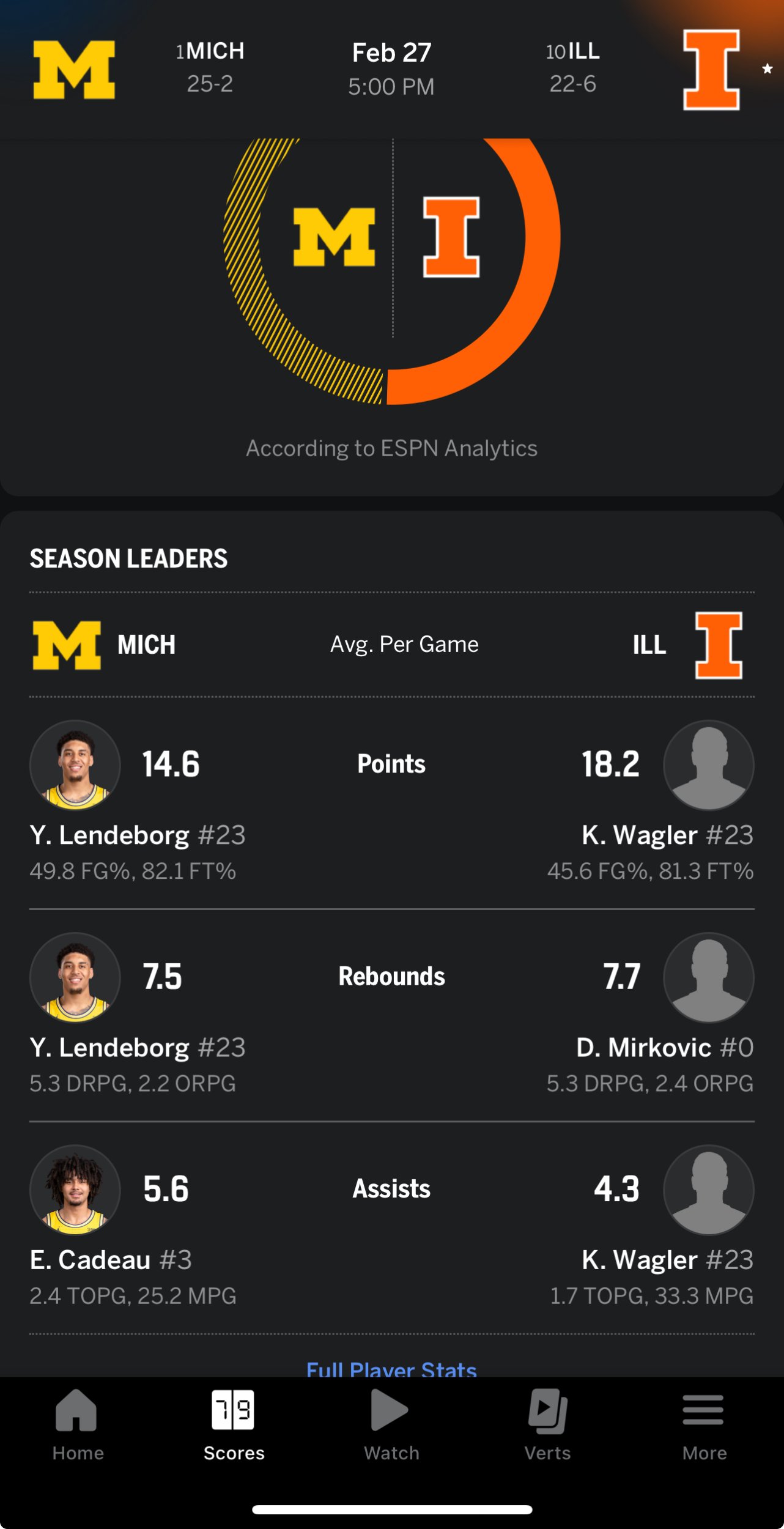Open the More tab
The height and width of the screenshot is (1529, 784).
(704, 1424)
